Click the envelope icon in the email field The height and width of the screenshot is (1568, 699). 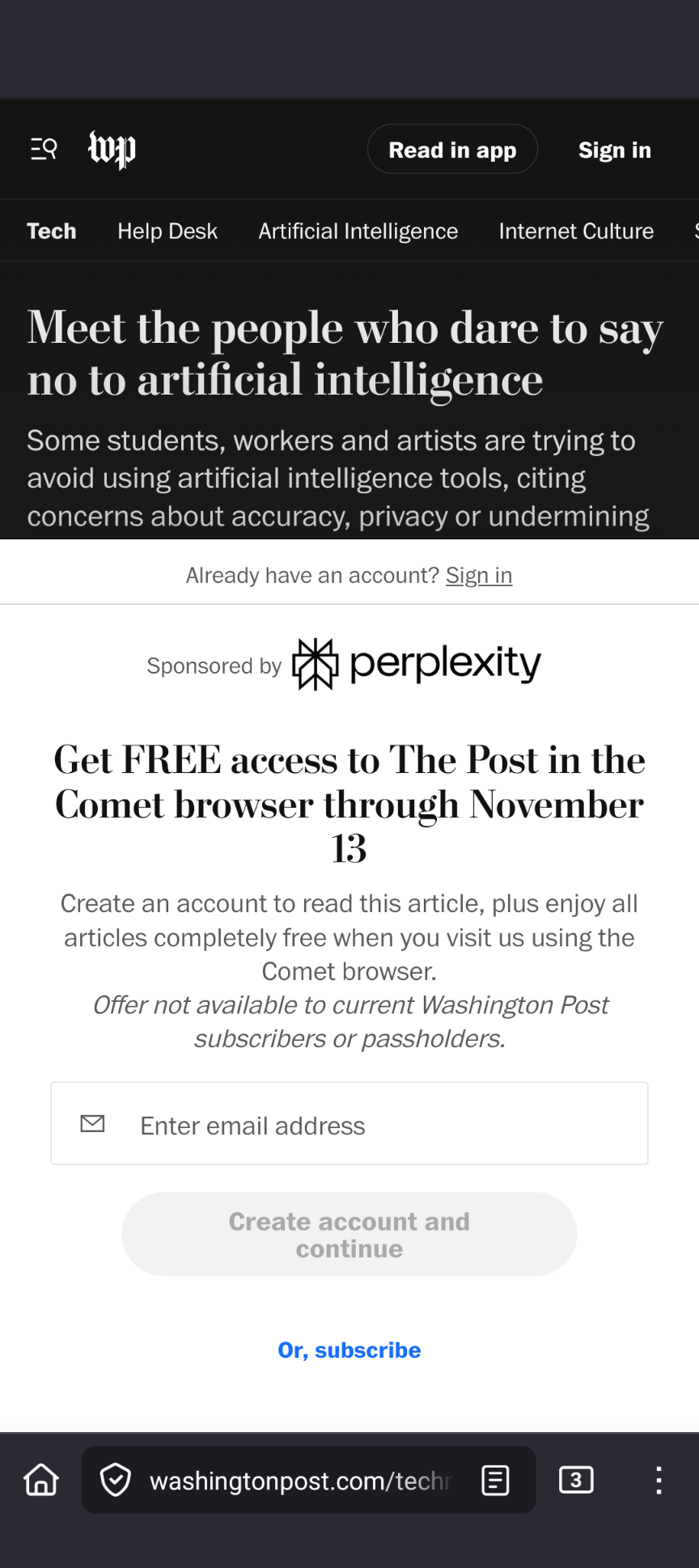(92, 1123)
